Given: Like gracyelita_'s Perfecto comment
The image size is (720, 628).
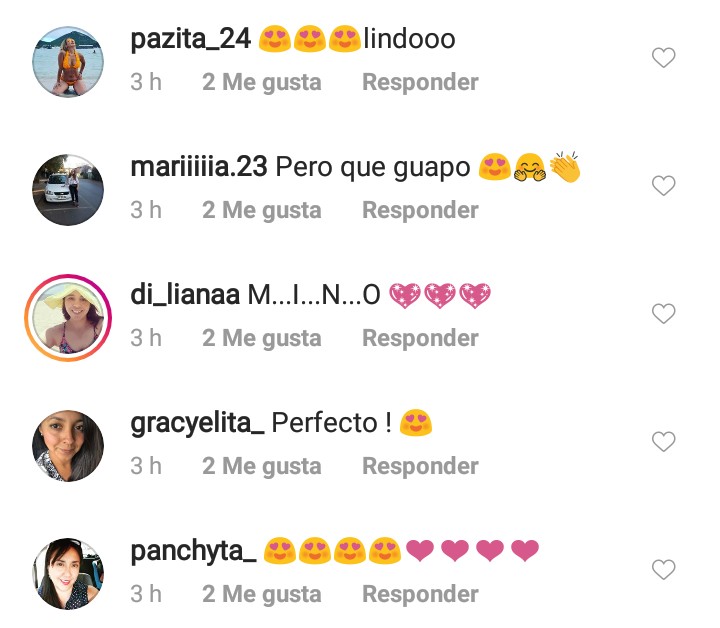Looking at the screenshot, I should click(x=664, y=442).
